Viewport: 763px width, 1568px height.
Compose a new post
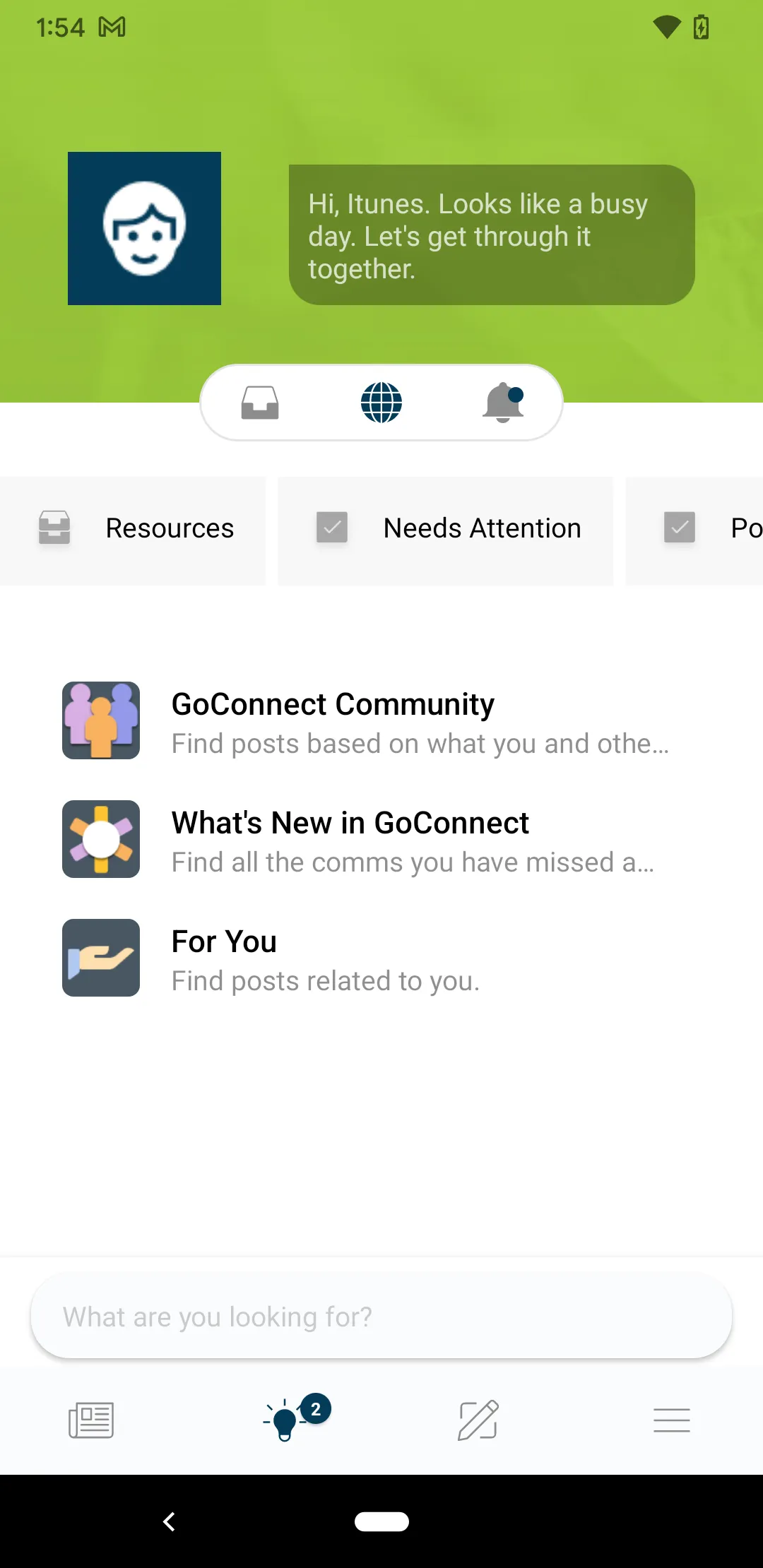point(478,1420)
